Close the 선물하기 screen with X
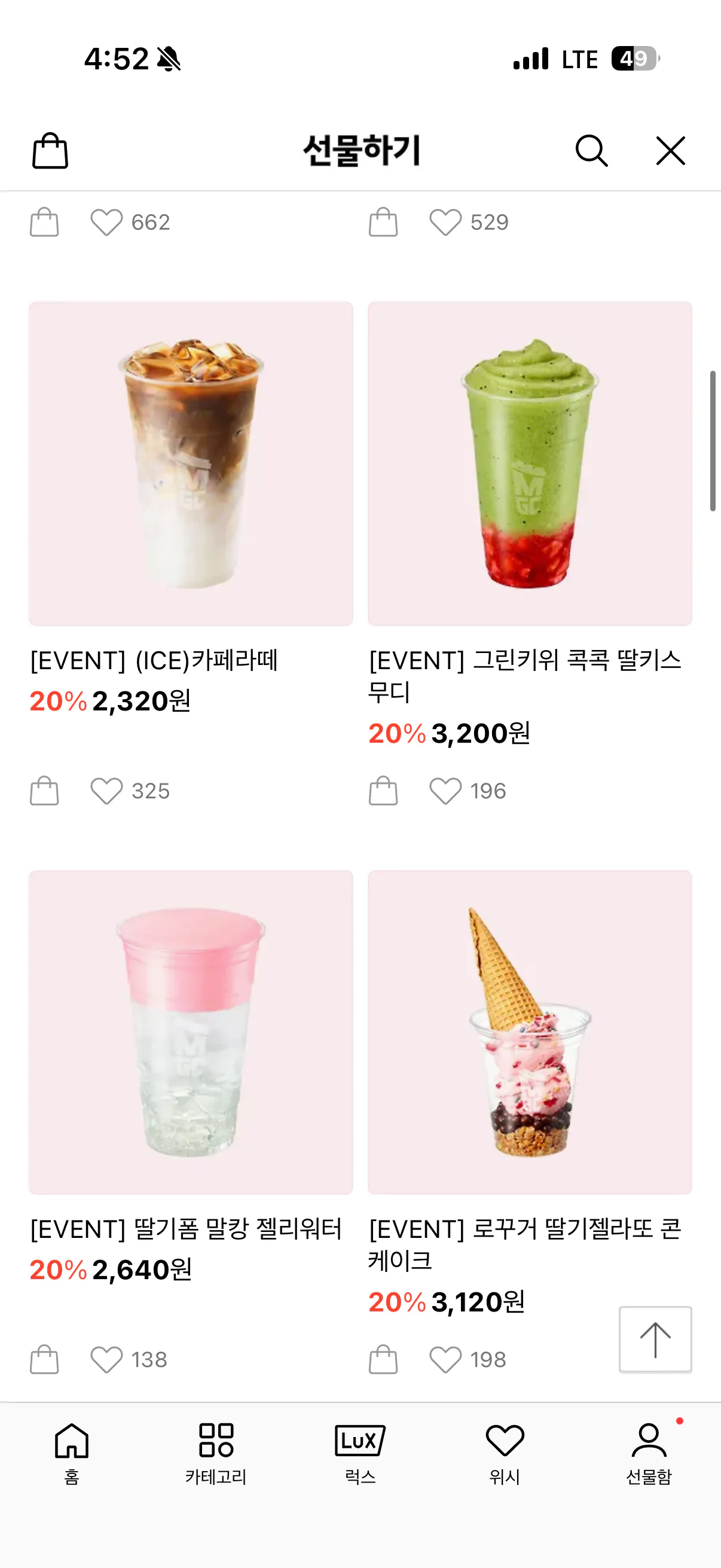This screenshot has height=1568, width=721. pos(670,151)
